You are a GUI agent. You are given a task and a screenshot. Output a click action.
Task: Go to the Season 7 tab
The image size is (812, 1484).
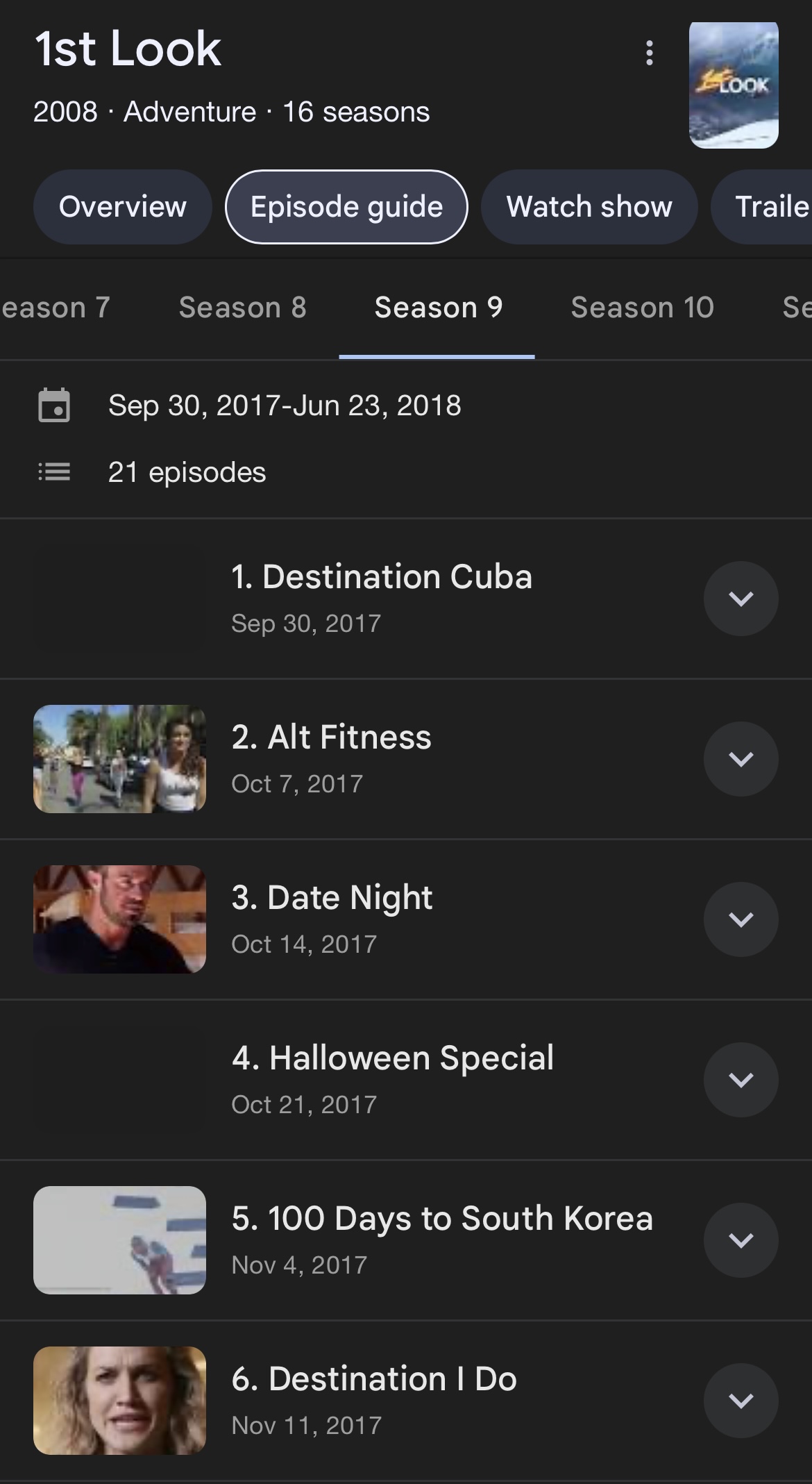click(56, 308)
